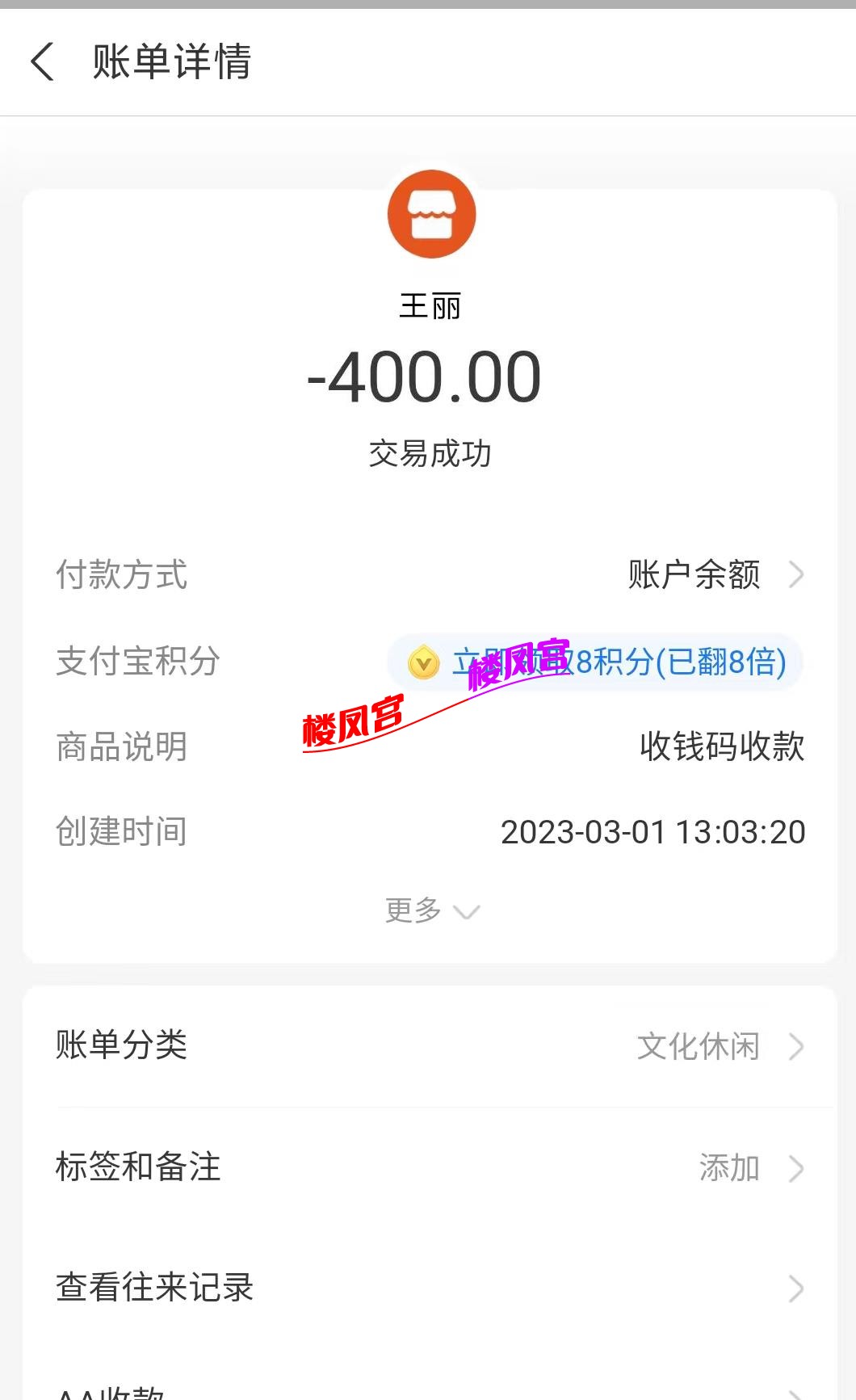The width and height of the screenshot is (856, 1400).
Task: Select the 文化休闲 bill category
Action: click(x=696, y=1046)
